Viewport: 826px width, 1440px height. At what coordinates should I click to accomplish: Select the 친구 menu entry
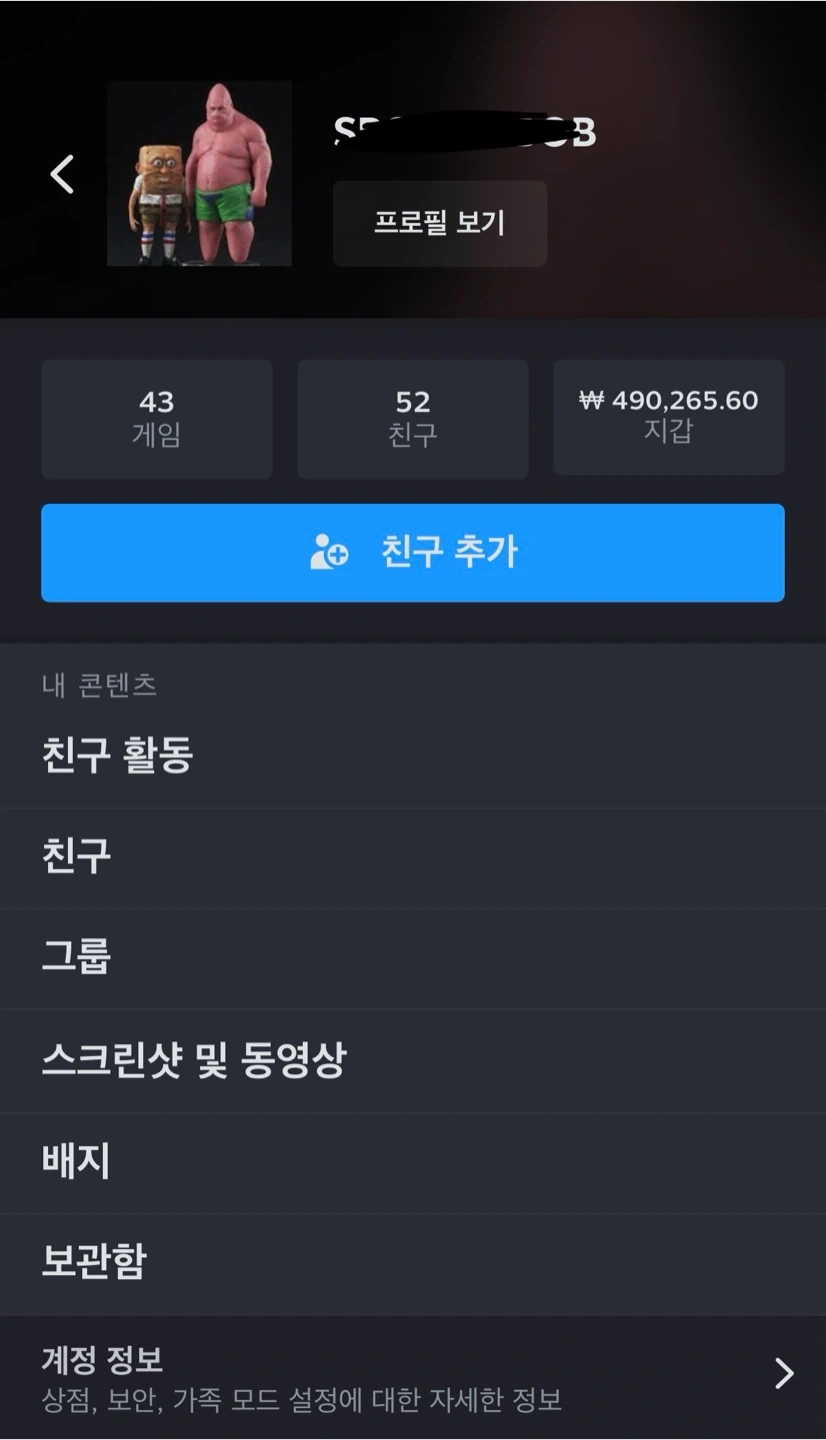pyautogui.click(x=76, y=857)
